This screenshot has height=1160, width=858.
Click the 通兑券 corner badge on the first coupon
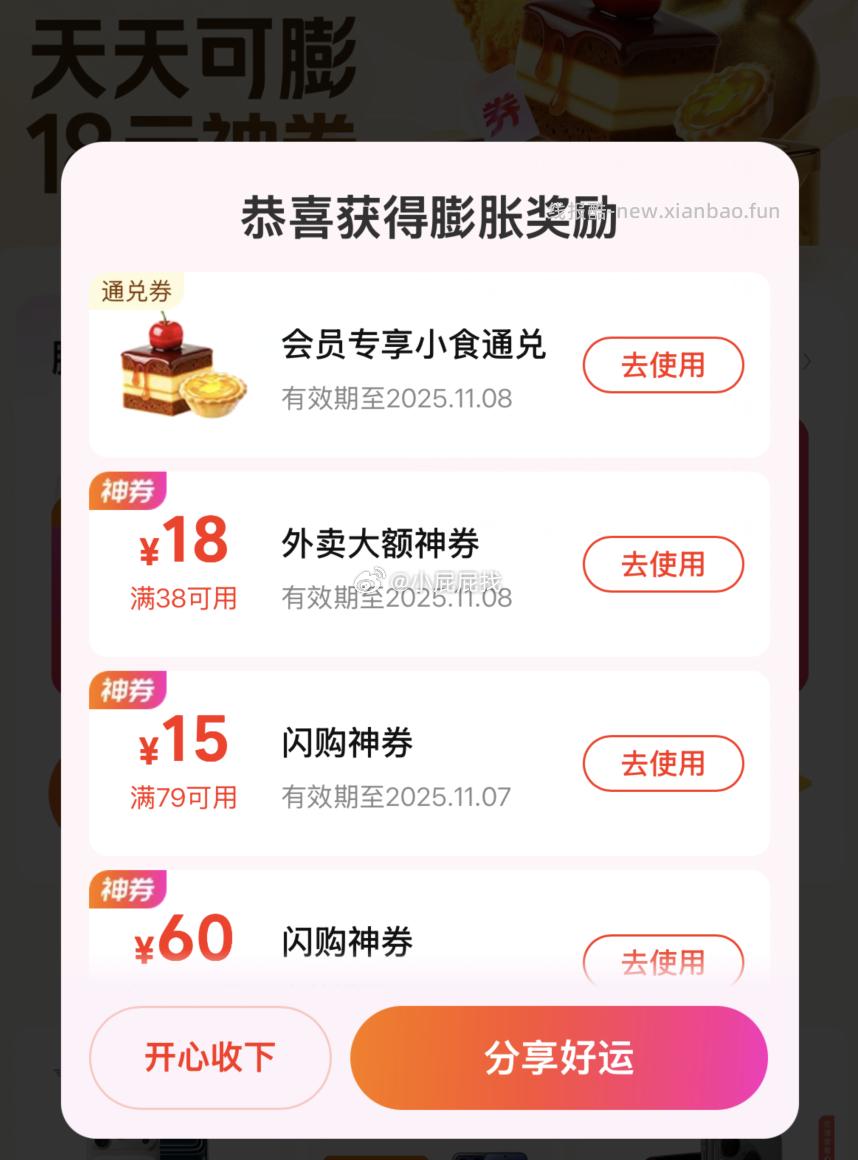click(137, 291)
